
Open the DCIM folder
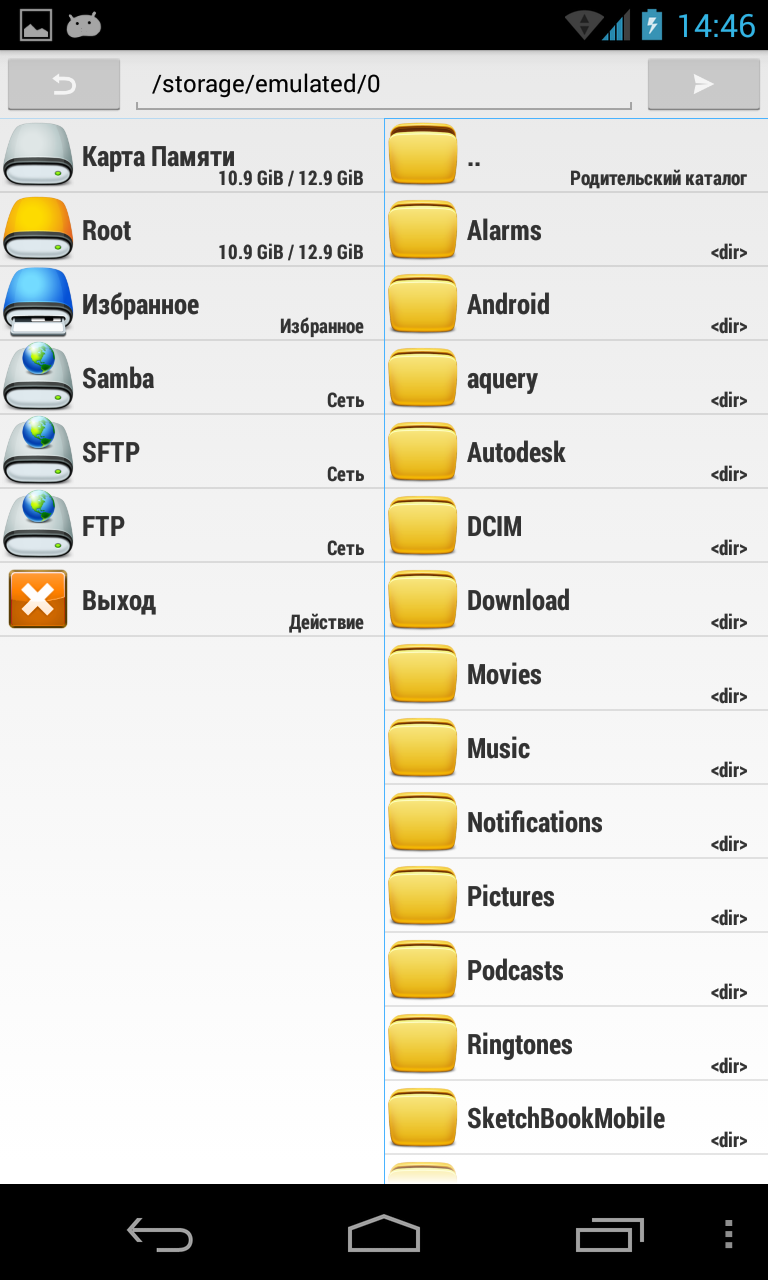tap(577, 526)
